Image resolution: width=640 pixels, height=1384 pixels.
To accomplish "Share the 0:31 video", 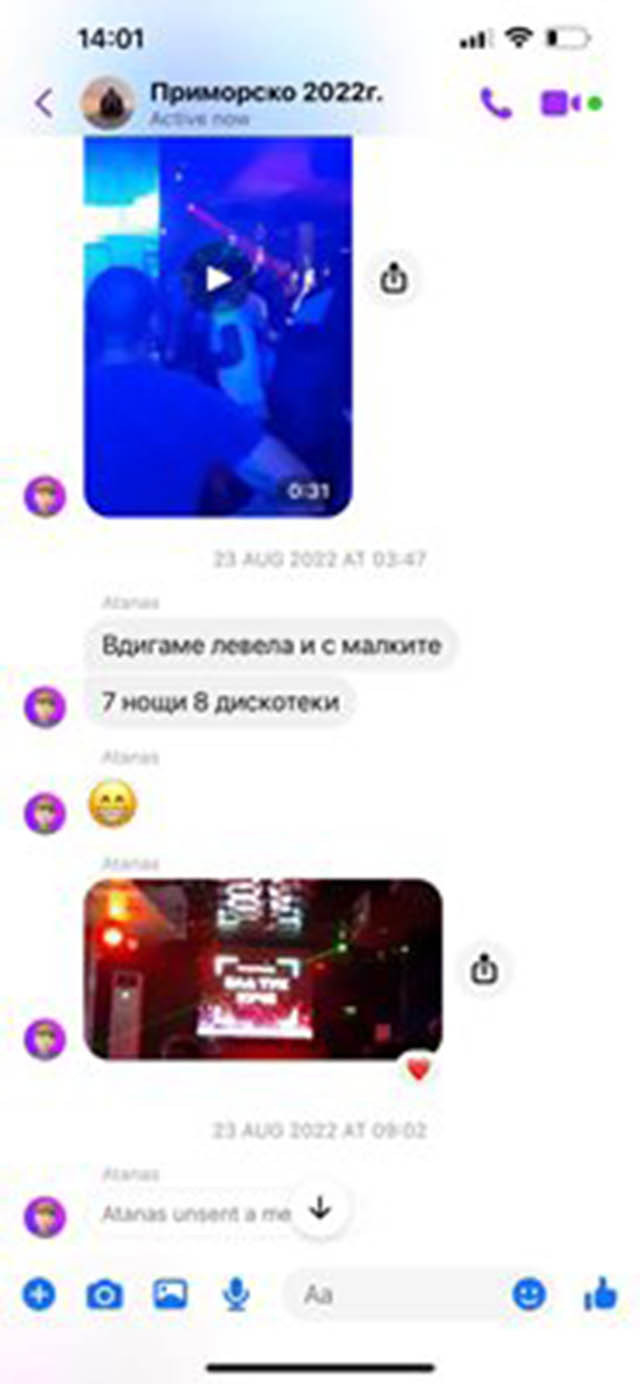I will [x=393, y=279].
